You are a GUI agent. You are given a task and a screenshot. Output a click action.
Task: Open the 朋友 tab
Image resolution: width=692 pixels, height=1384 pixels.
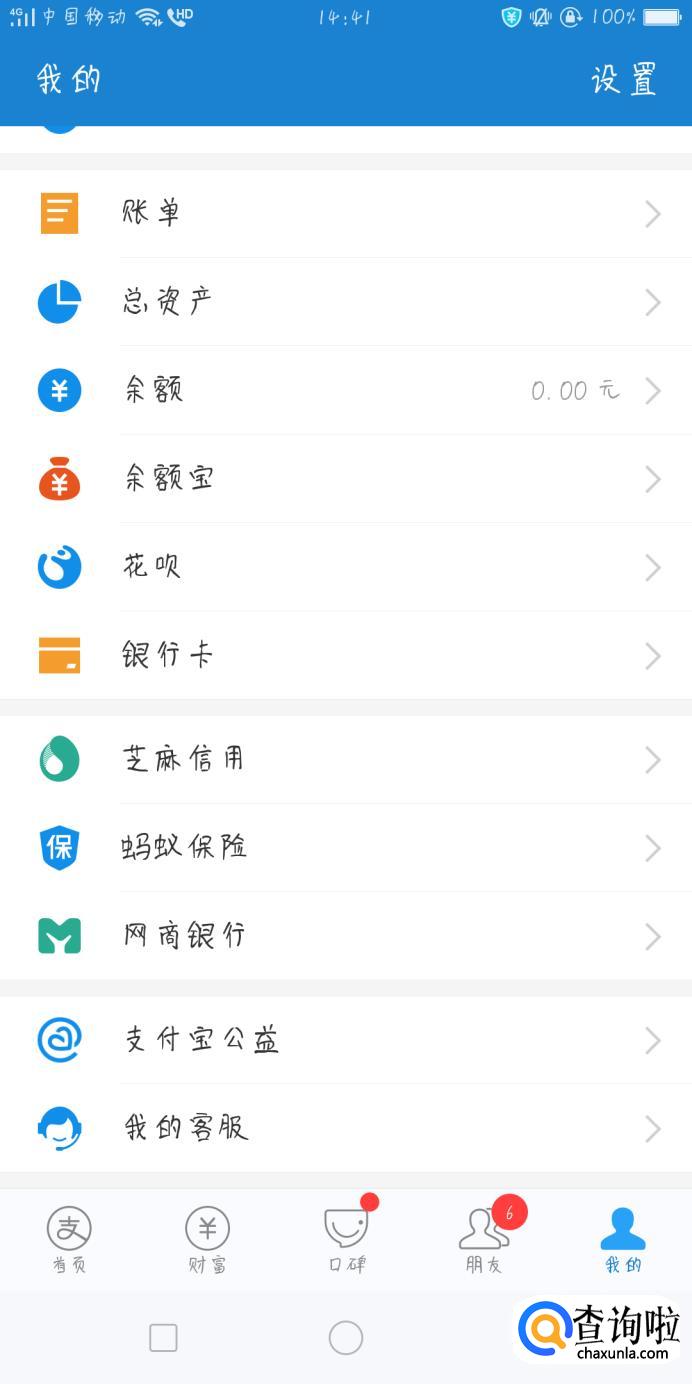point(484,1240)
